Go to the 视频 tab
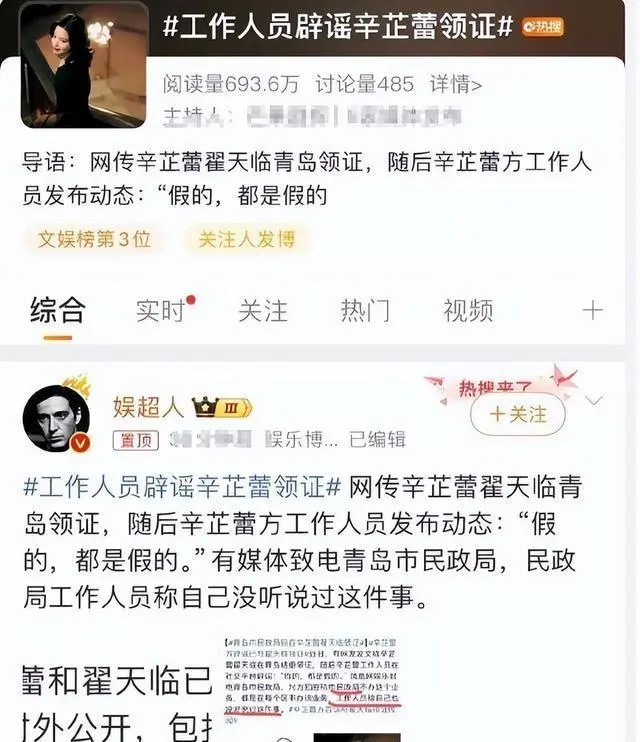 [x=468, y=311]
